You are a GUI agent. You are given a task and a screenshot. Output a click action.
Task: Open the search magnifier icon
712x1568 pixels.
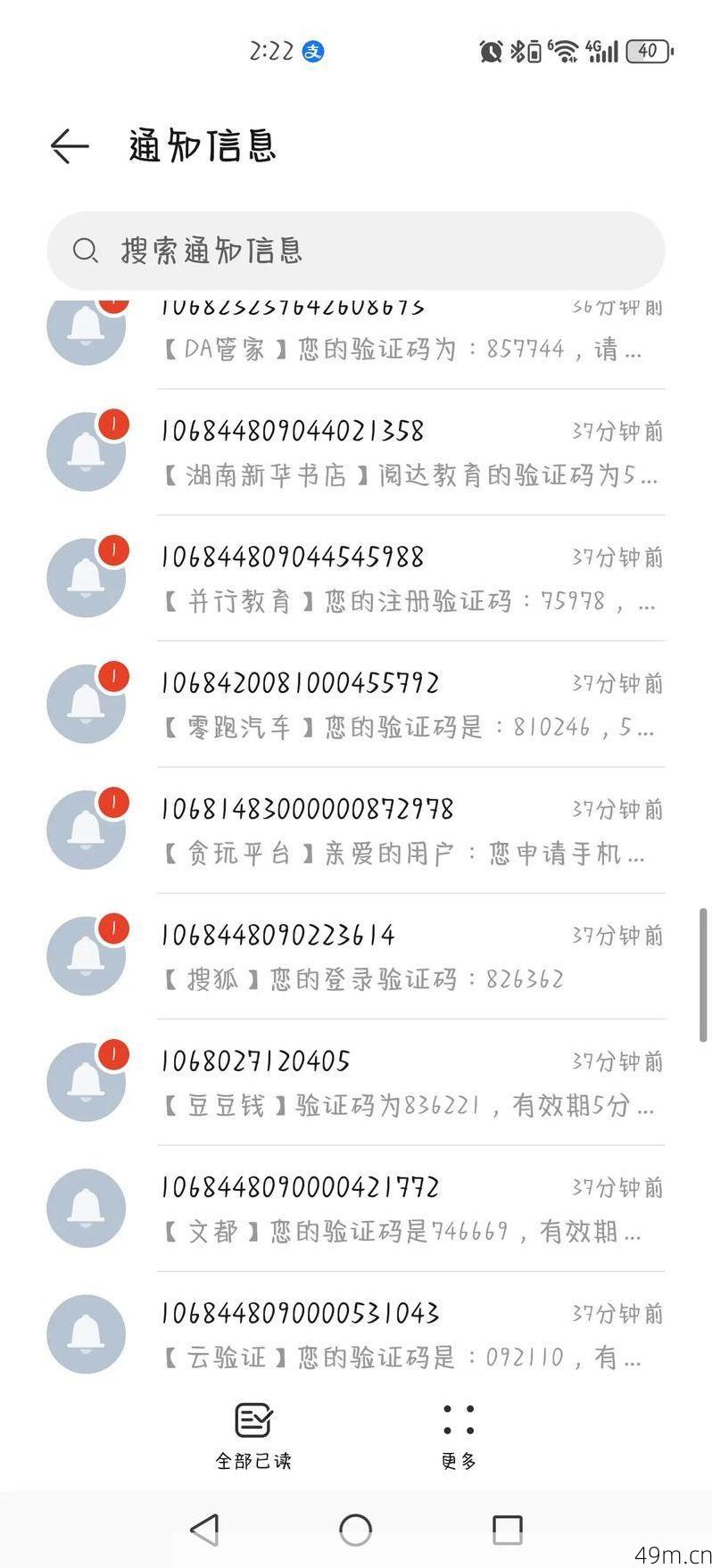click(87, 251)
